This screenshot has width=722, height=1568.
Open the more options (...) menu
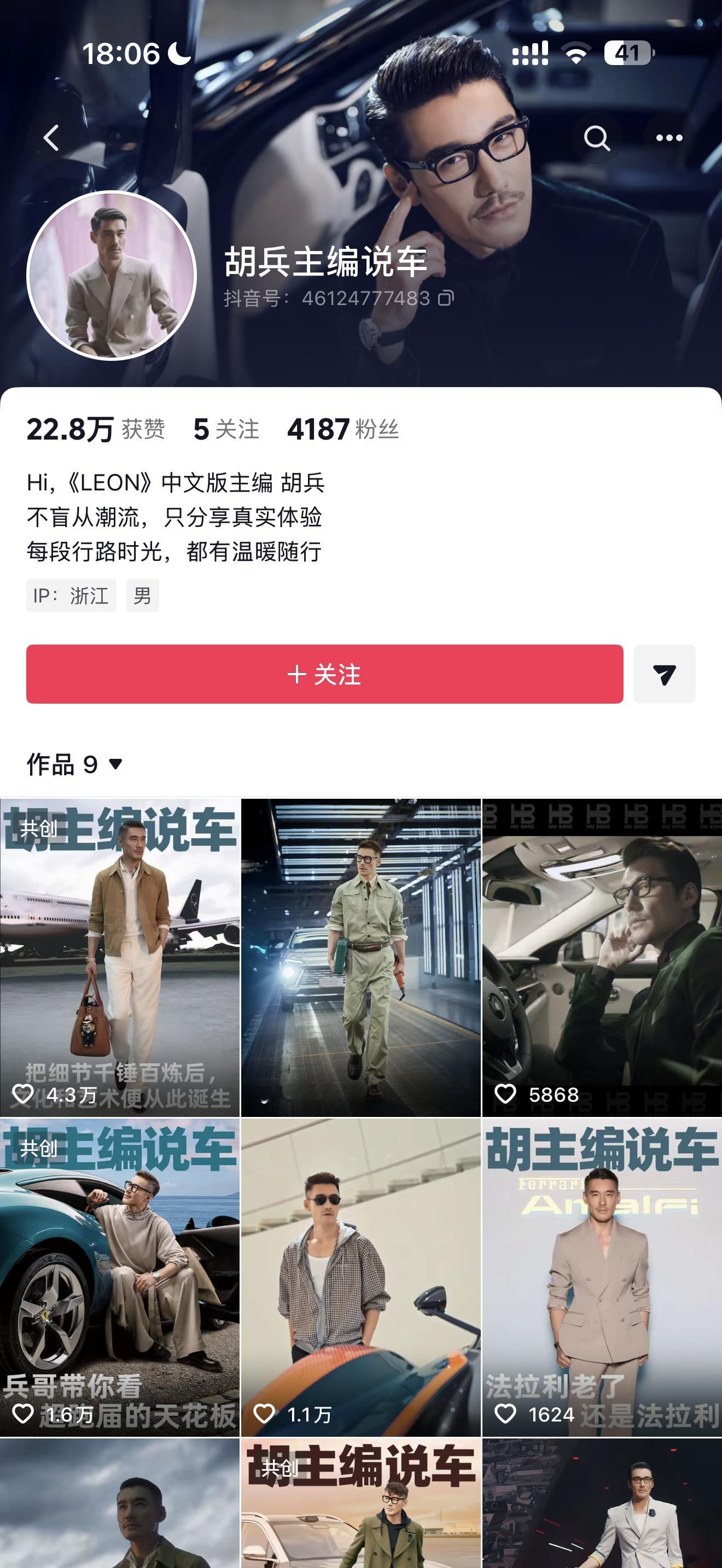coord(670,138)
